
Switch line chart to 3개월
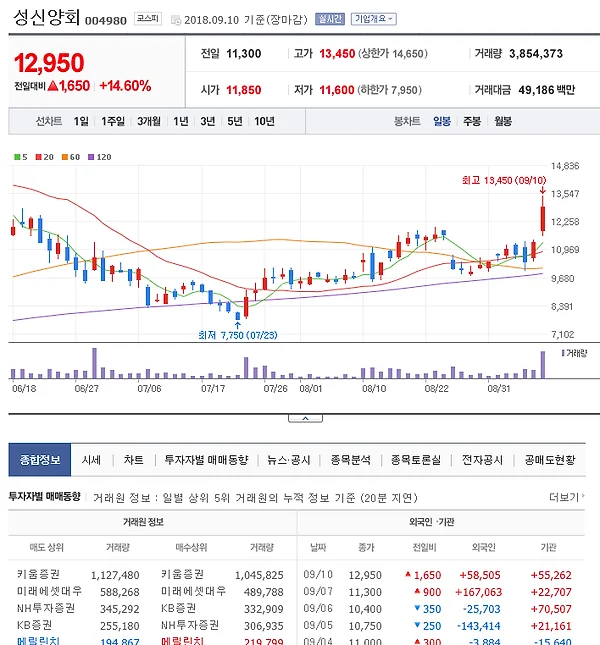(149, 121)
